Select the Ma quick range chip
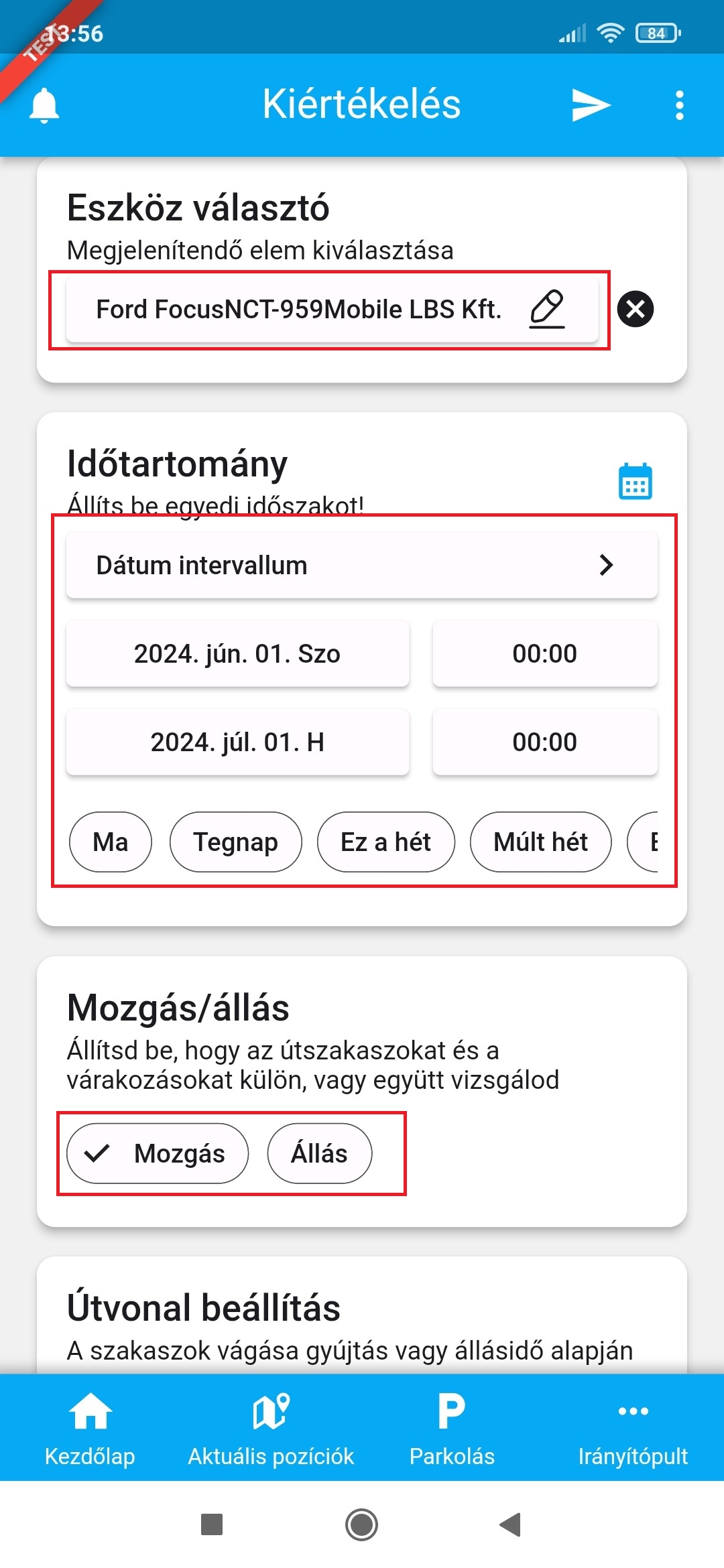Screen dimensions: 724x1568 coord(111,842)
